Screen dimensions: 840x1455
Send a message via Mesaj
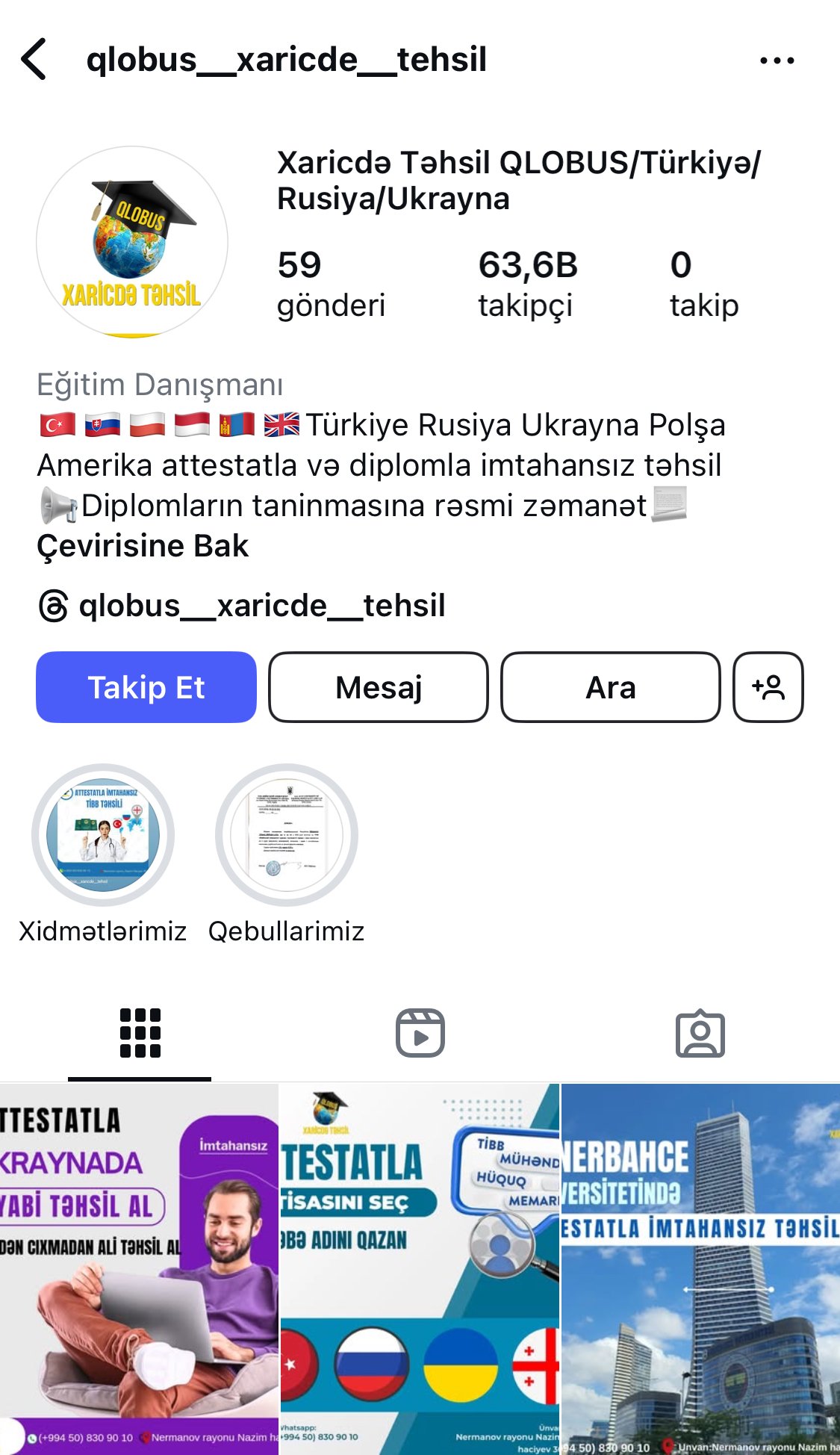click(379, 687)
